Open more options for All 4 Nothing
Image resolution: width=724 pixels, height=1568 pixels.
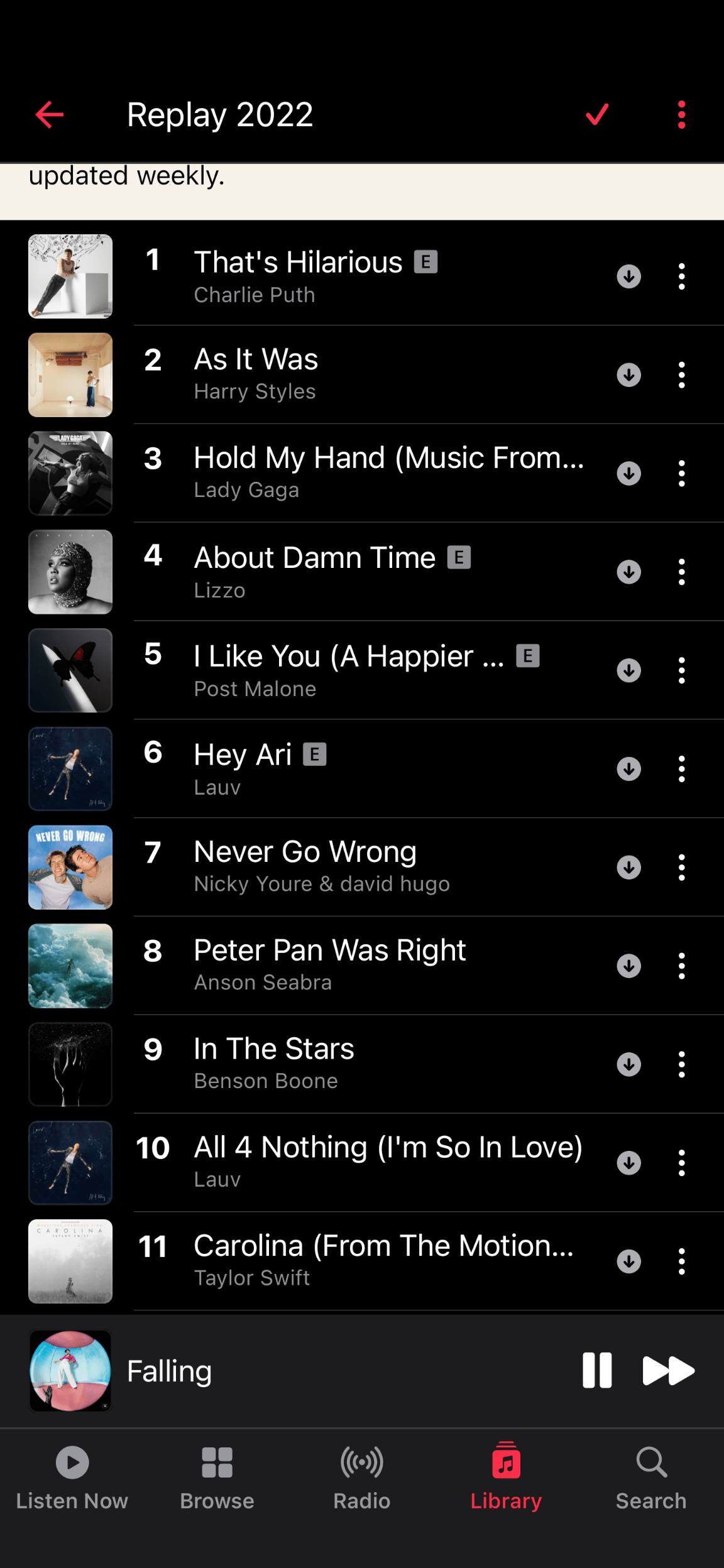(x=681, y=1163)
